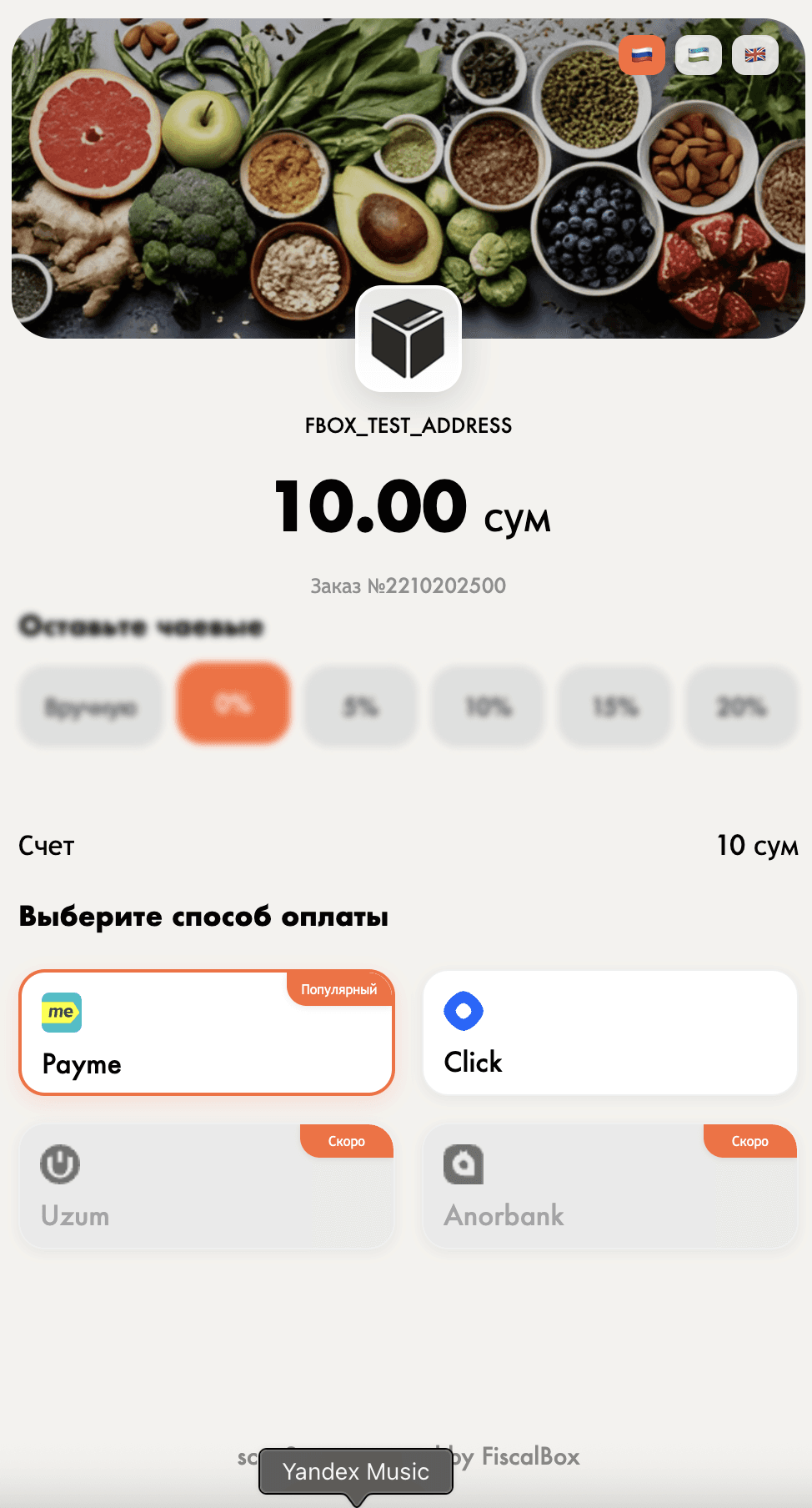This screenshot has height=1508, width=812.
Task: Switch language using the British flag icon
Action: 754,54
